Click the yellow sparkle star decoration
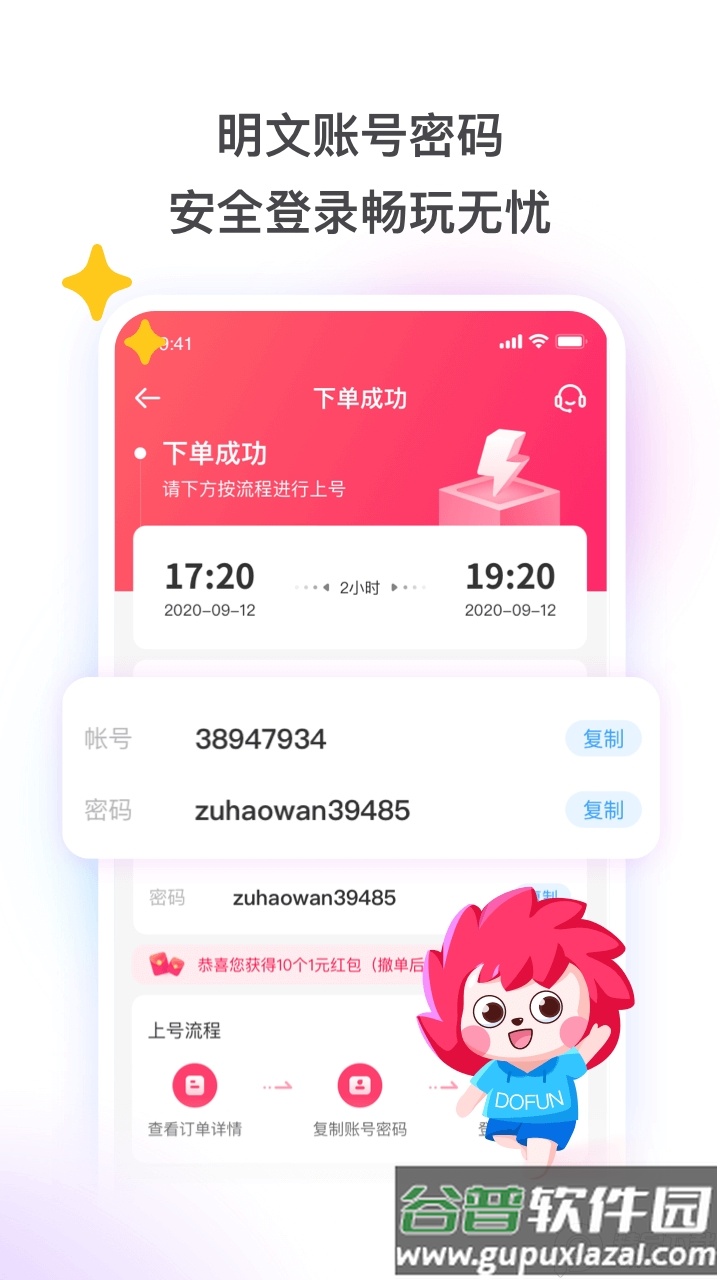Image resolution: width=720 pixels, height=1280 pixels. (95, 285)
